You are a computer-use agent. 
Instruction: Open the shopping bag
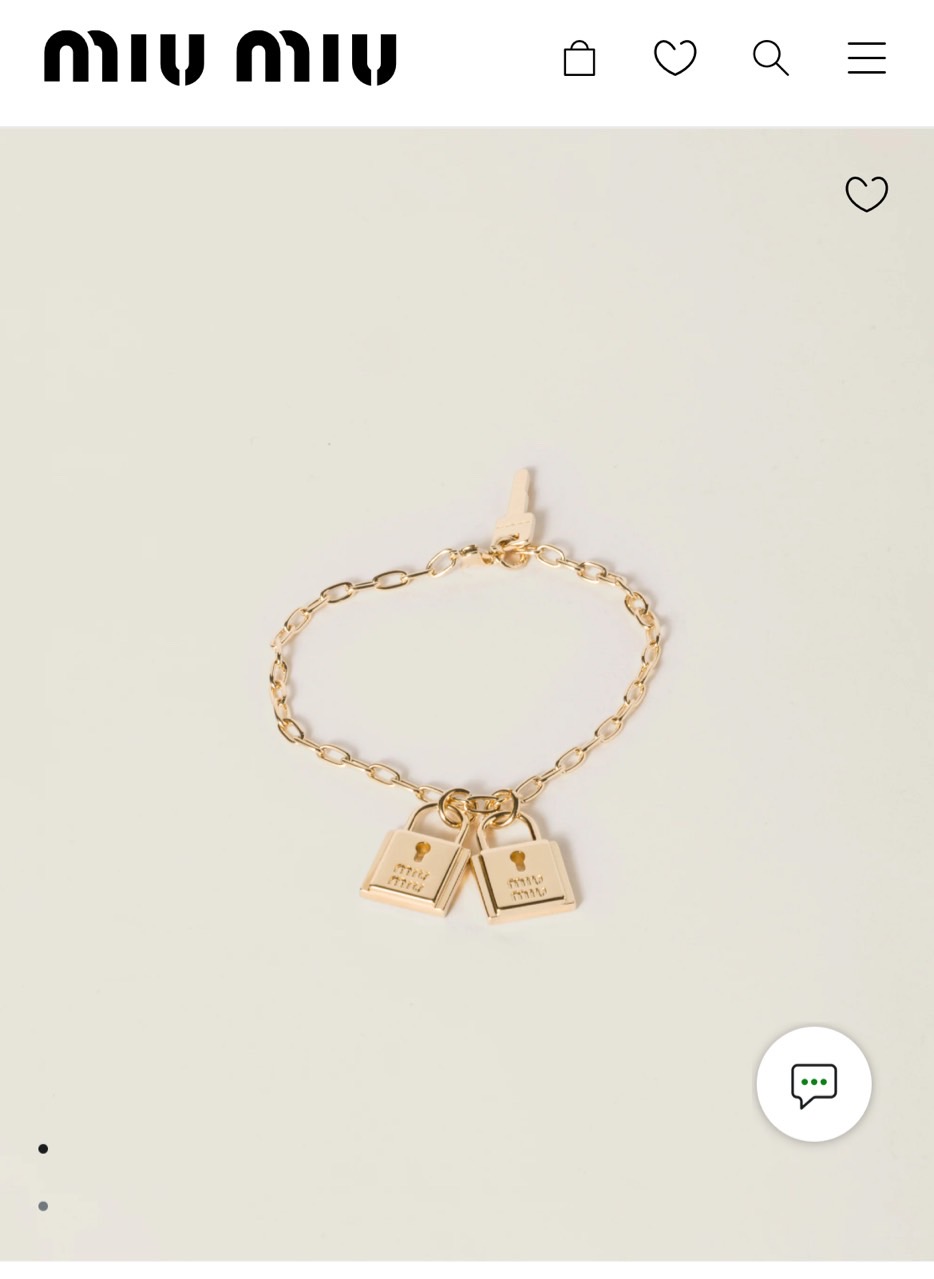579,58
